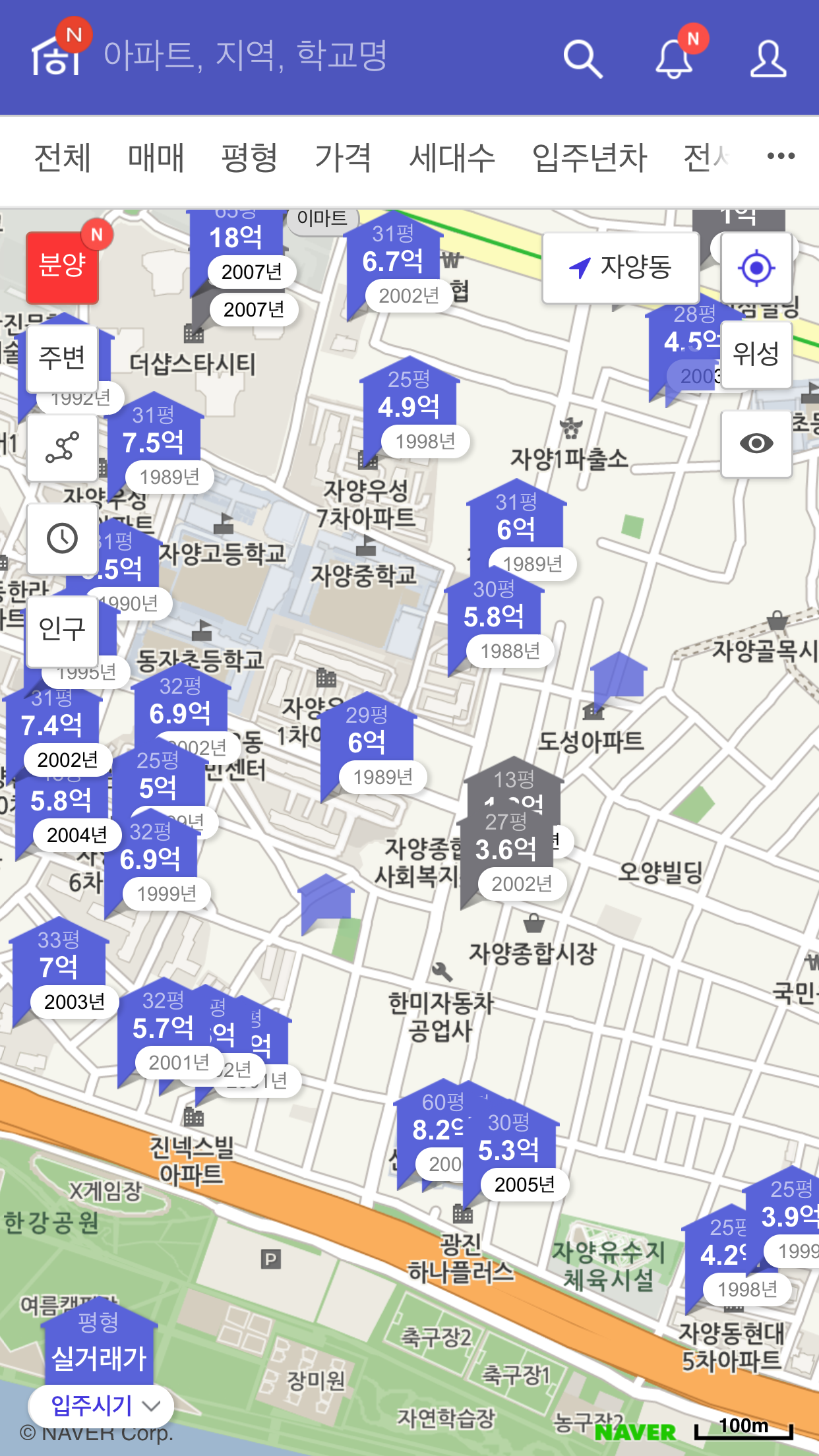The height and width of the screenshot is (1456, 819).
Task: Switch map to 위성 view
Action: click(x=757, y=354)
